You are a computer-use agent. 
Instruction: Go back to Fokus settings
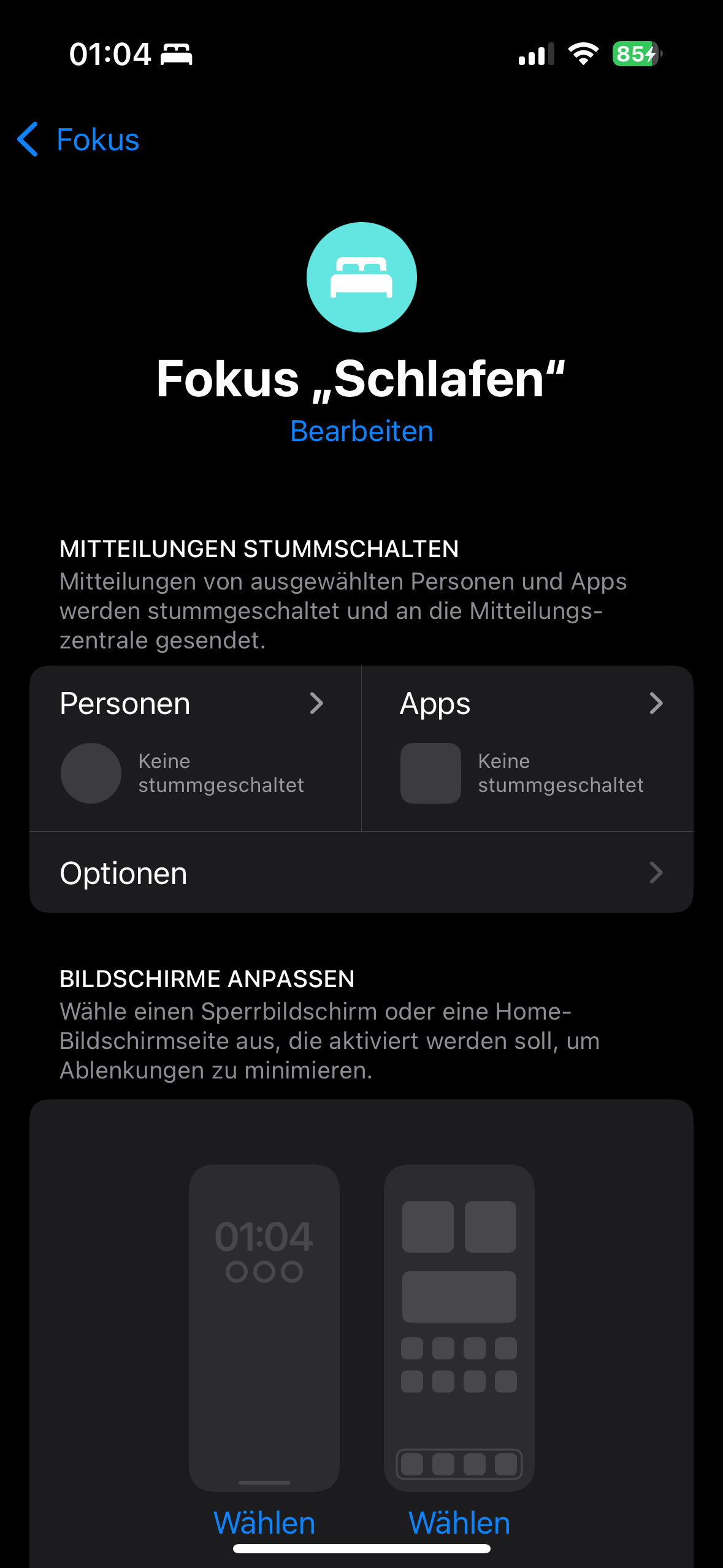(78, 140)
